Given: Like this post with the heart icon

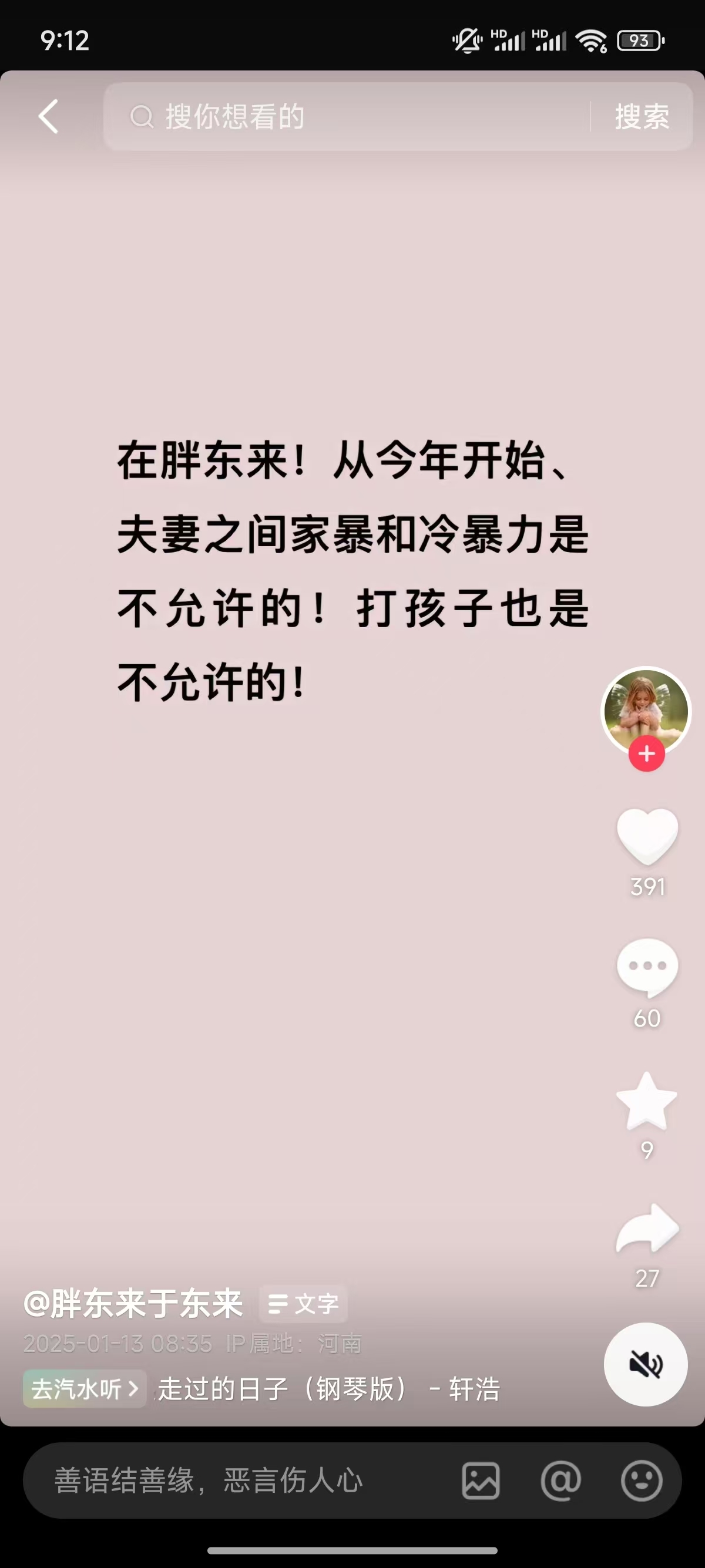Looking at the screenshot, I should pyautogui.click(x=647, y=836).
